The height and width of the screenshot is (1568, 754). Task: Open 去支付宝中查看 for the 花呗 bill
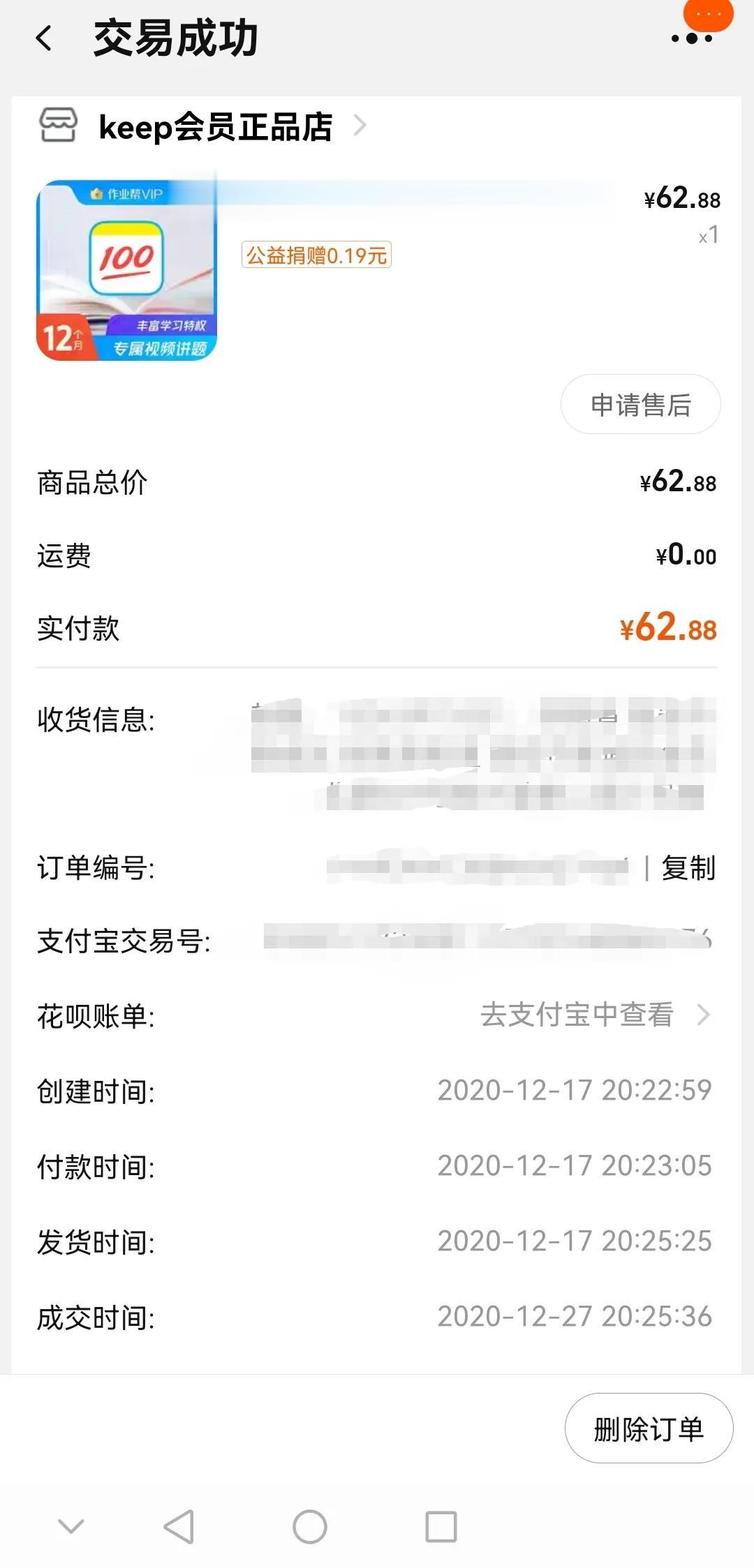[x=593, y=1015]
